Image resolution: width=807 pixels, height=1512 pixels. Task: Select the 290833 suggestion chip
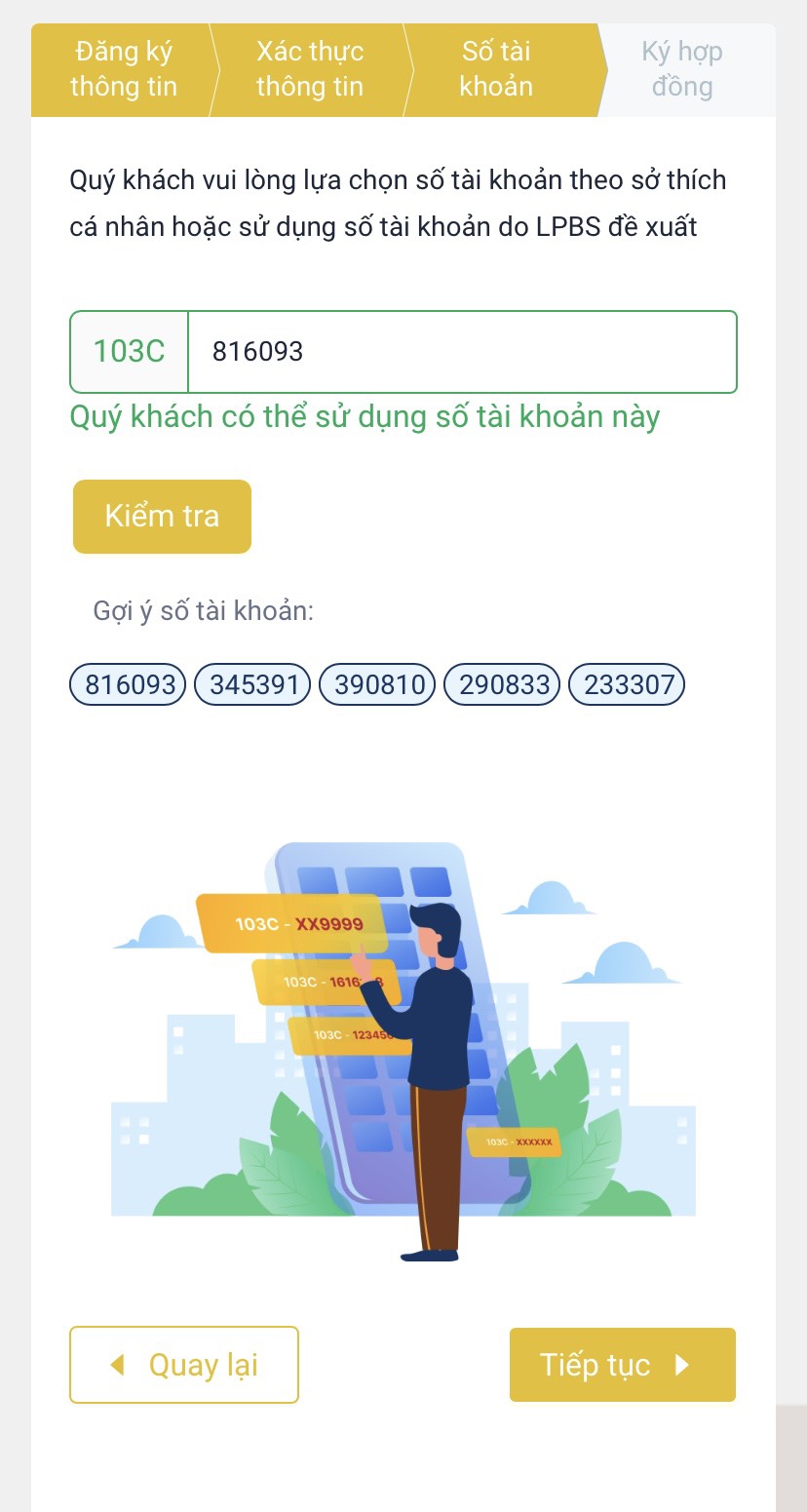tap(503, 684)
